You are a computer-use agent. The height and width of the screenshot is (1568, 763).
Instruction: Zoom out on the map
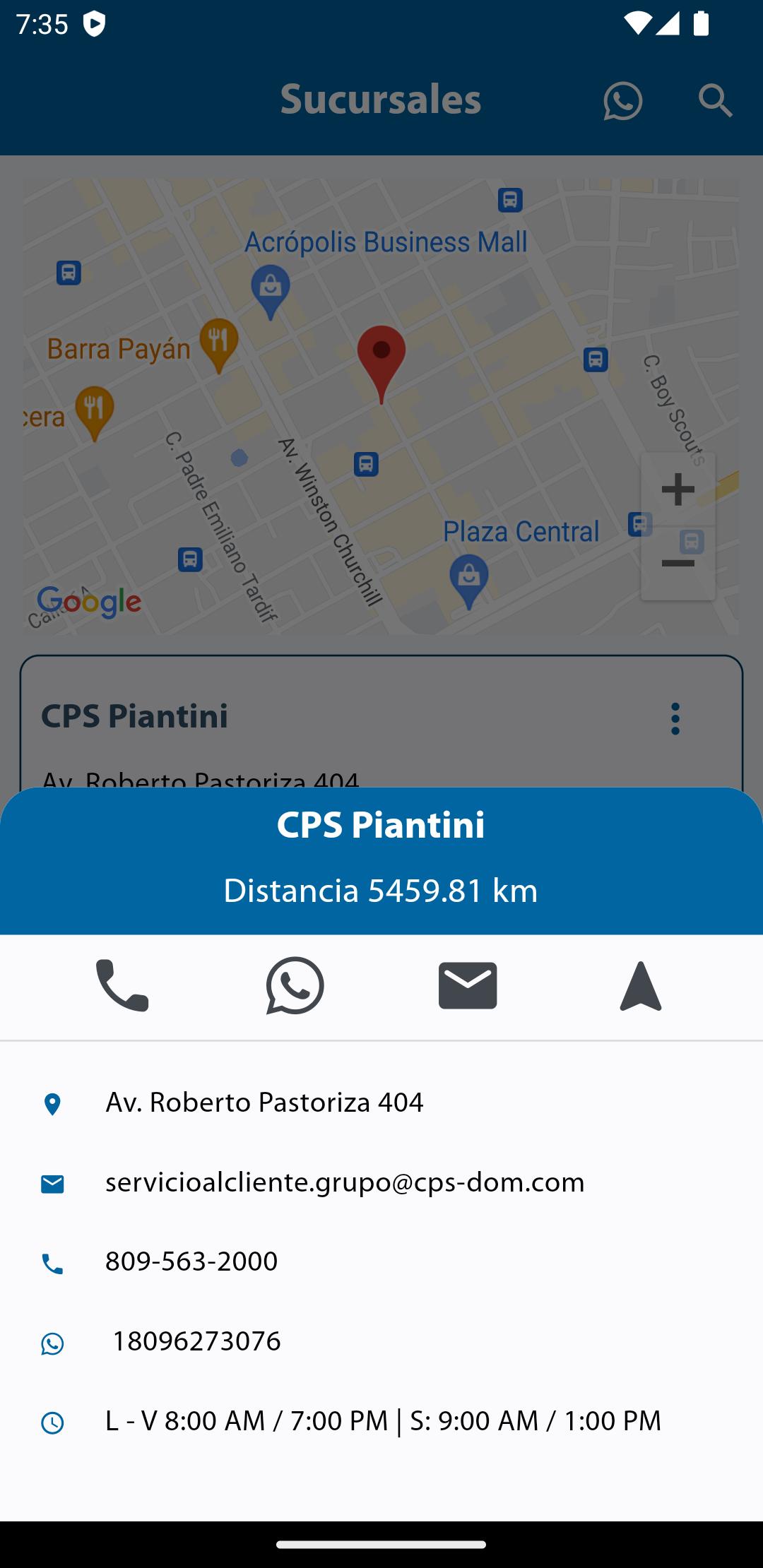click(x=678, y=564)
